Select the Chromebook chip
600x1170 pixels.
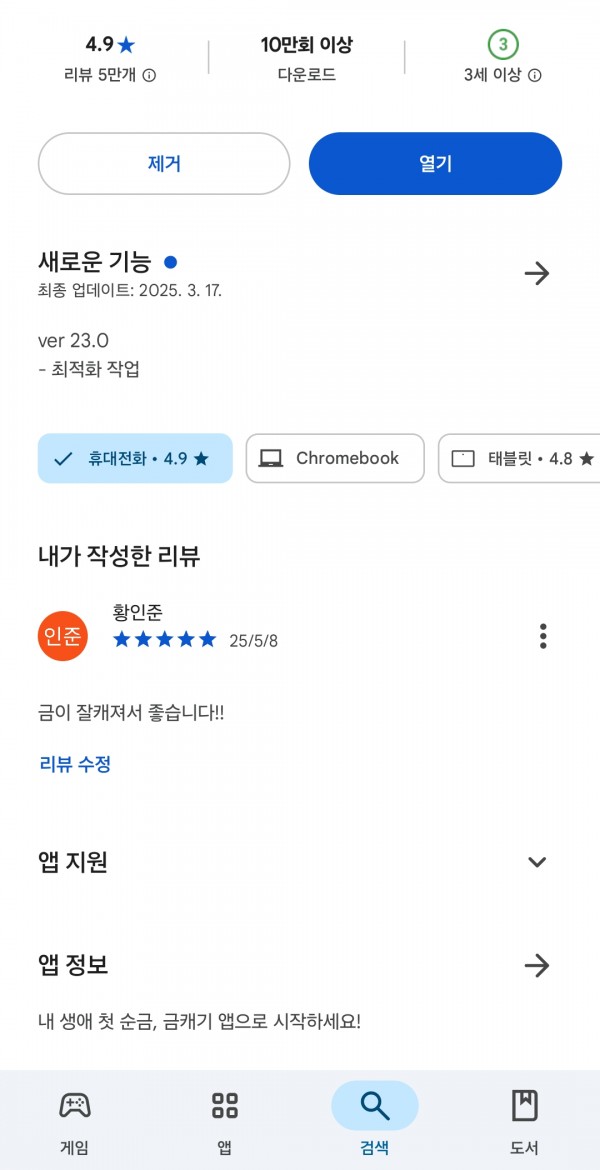coord(335,458)
